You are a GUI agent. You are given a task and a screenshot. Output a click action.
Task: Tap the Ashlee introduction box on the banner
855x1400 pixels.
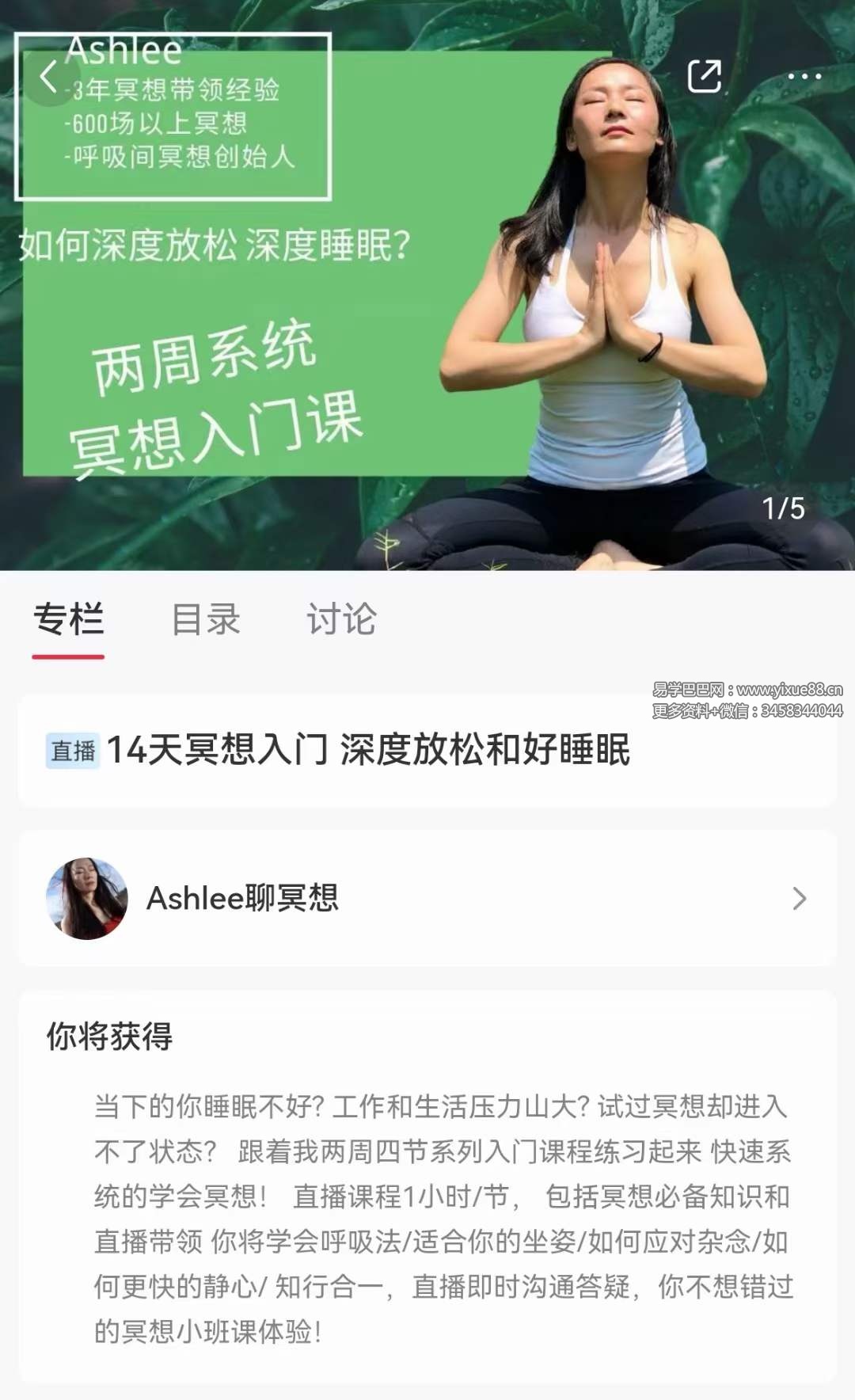pos(173,115)
